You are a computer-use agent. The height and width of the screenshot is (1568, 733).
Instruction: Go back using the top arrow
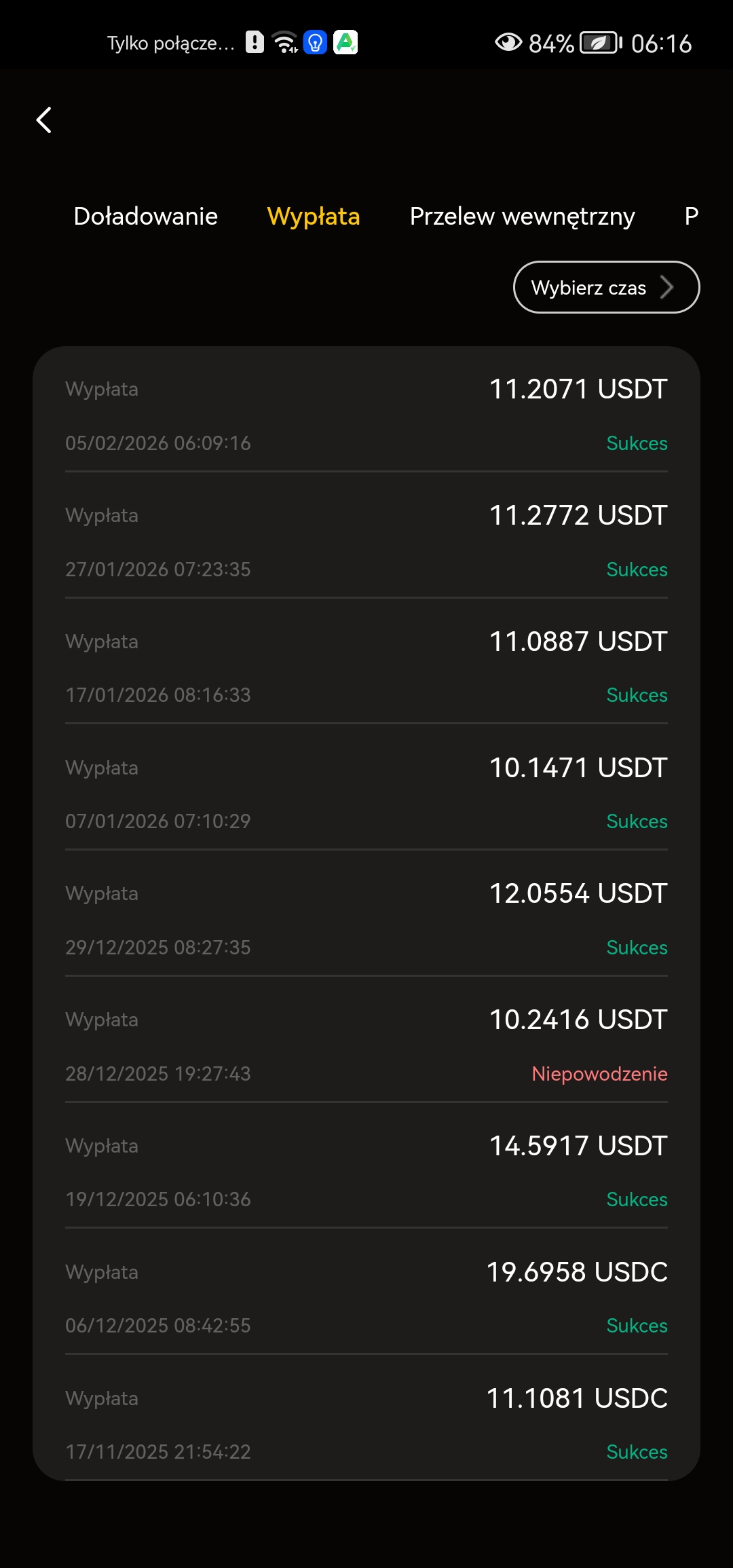pos(44,121)
